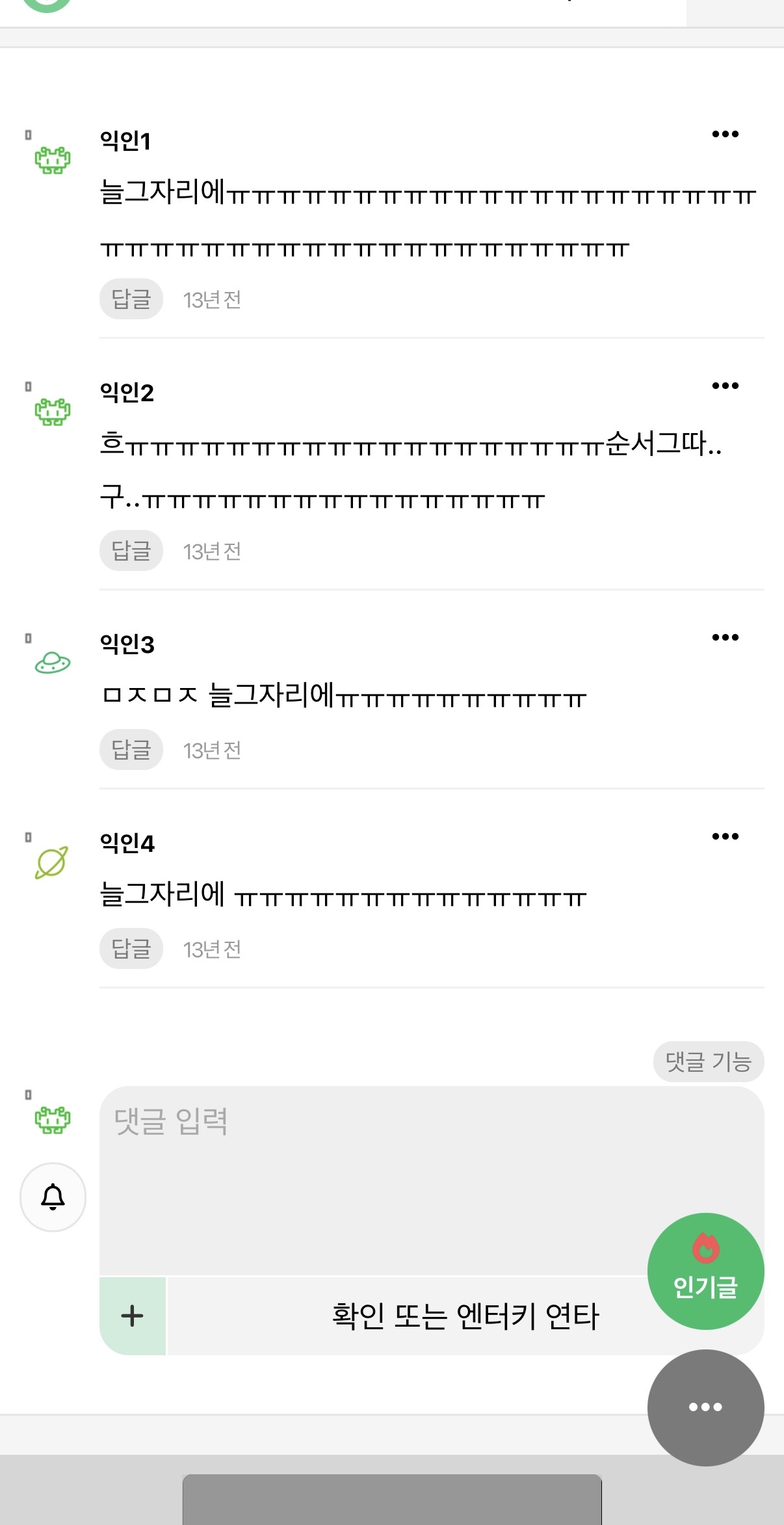This screenshot has height=1525, width=784.
Task: Open the three-dot menu on 익인3's comment
Action: point(726,637)
